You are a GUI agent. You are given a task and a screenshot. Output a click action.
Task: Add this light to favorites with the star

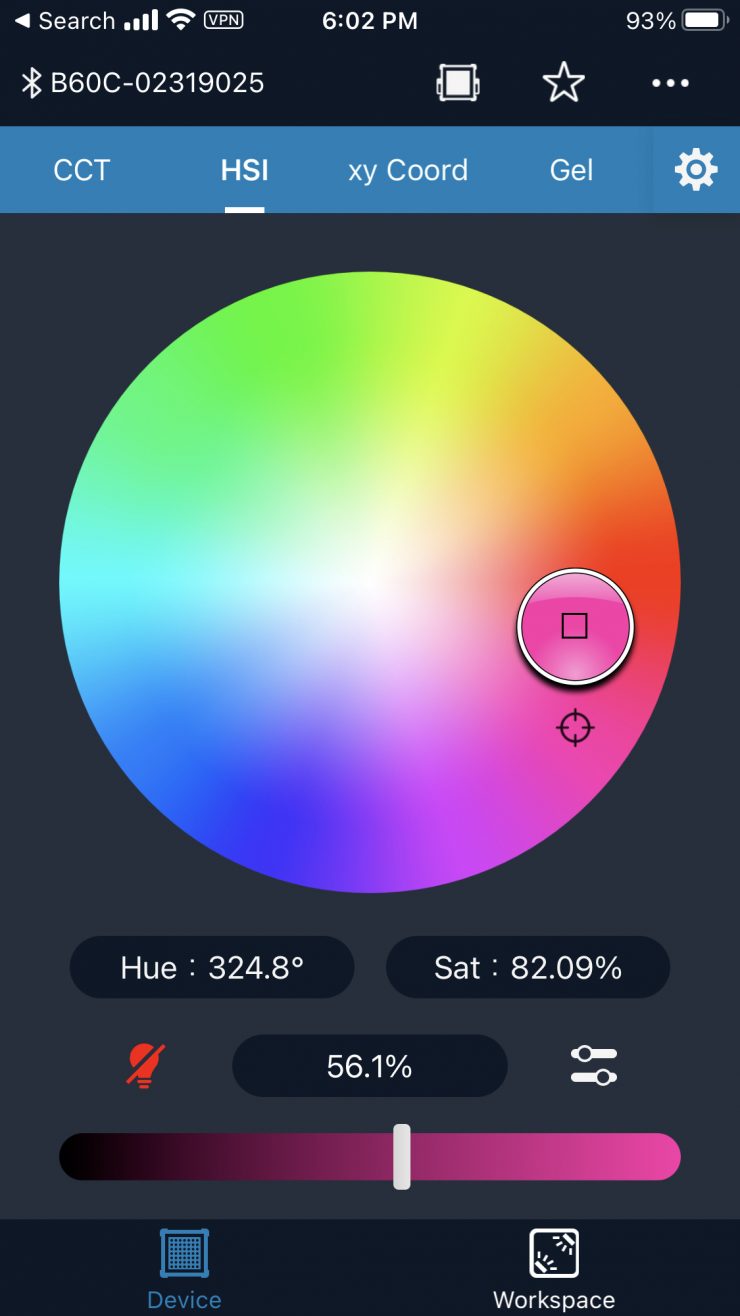coord(563,83)
